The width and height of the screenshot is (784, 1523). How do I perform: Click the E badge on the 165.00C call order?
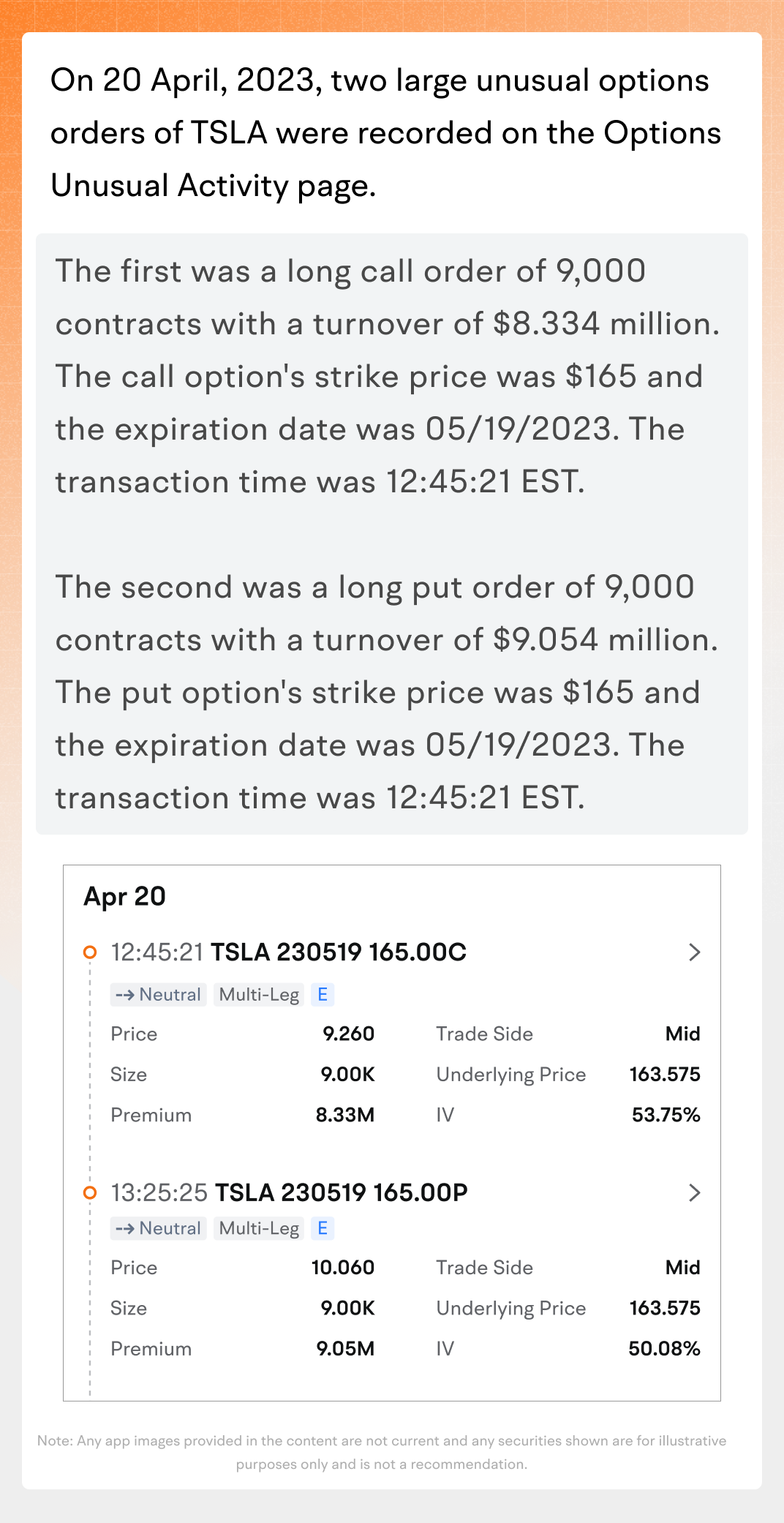(x=322, y=995)
